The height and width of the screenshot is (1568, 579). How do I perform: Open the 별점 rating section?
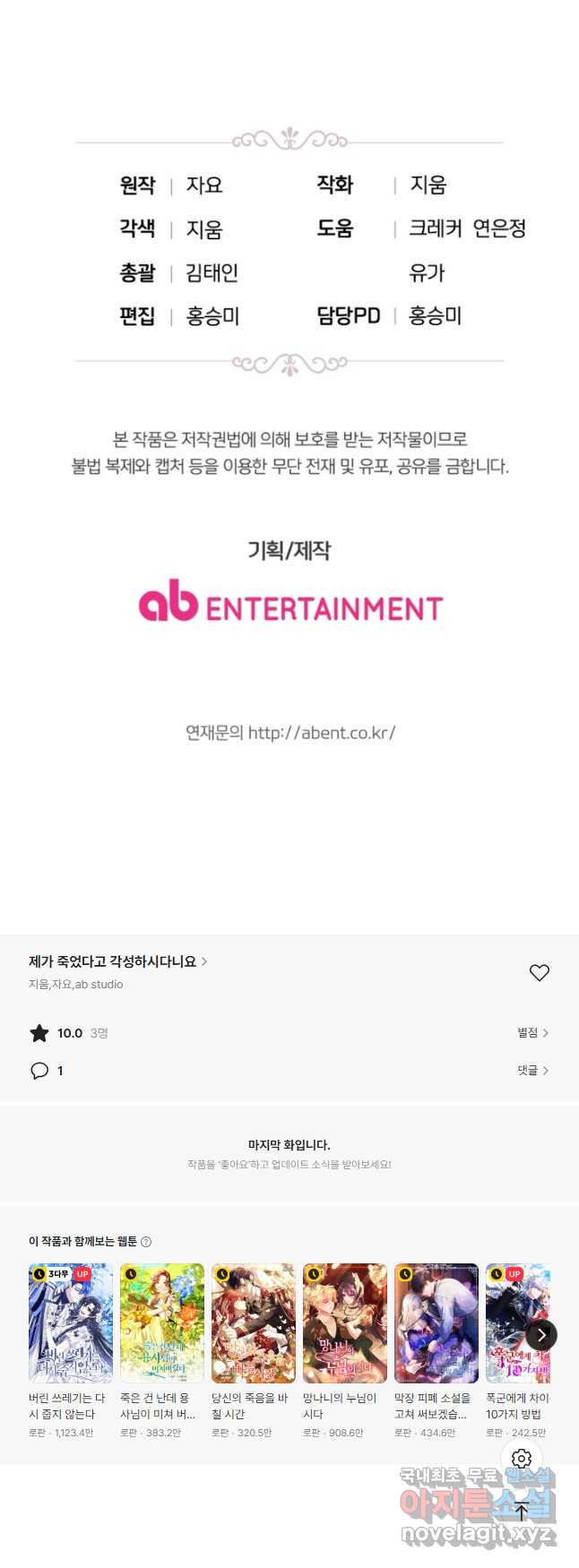pyautogui.click(x=532, y=1033)
